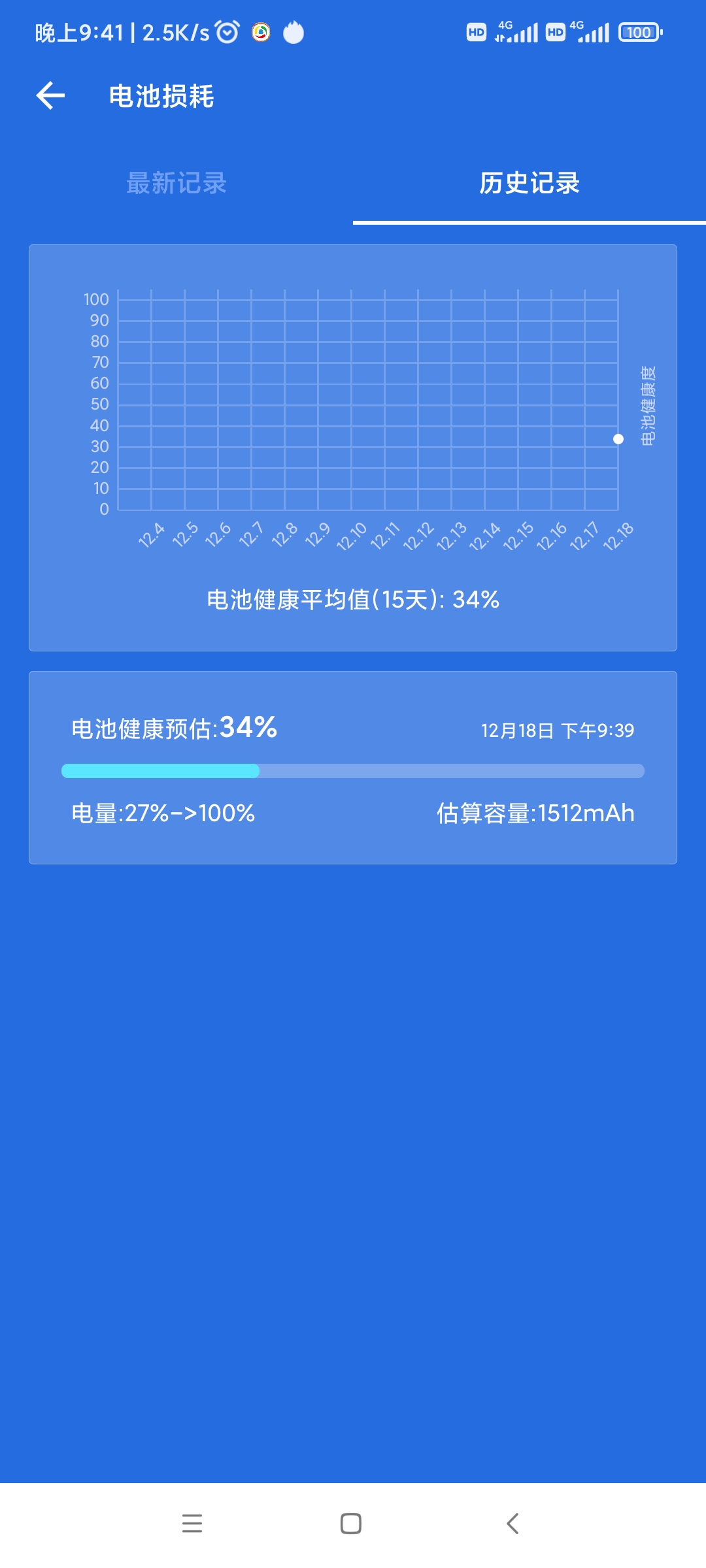Viewport: 706px width, 1568px height.
Task: Switch to the 最新记录 tab
Action: pyautogui.click(x=176, y=183)
